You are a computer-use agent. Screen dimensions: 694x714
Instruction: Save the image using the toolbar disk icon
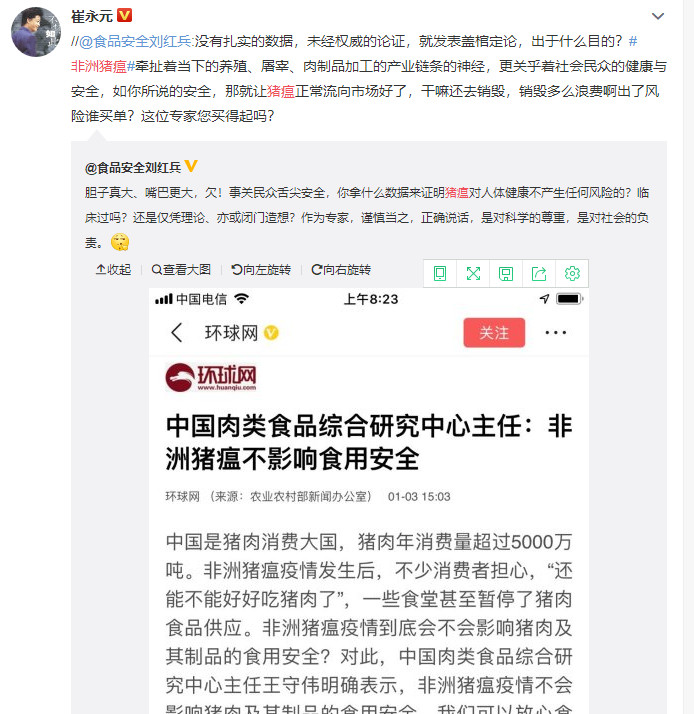point(506,273)
